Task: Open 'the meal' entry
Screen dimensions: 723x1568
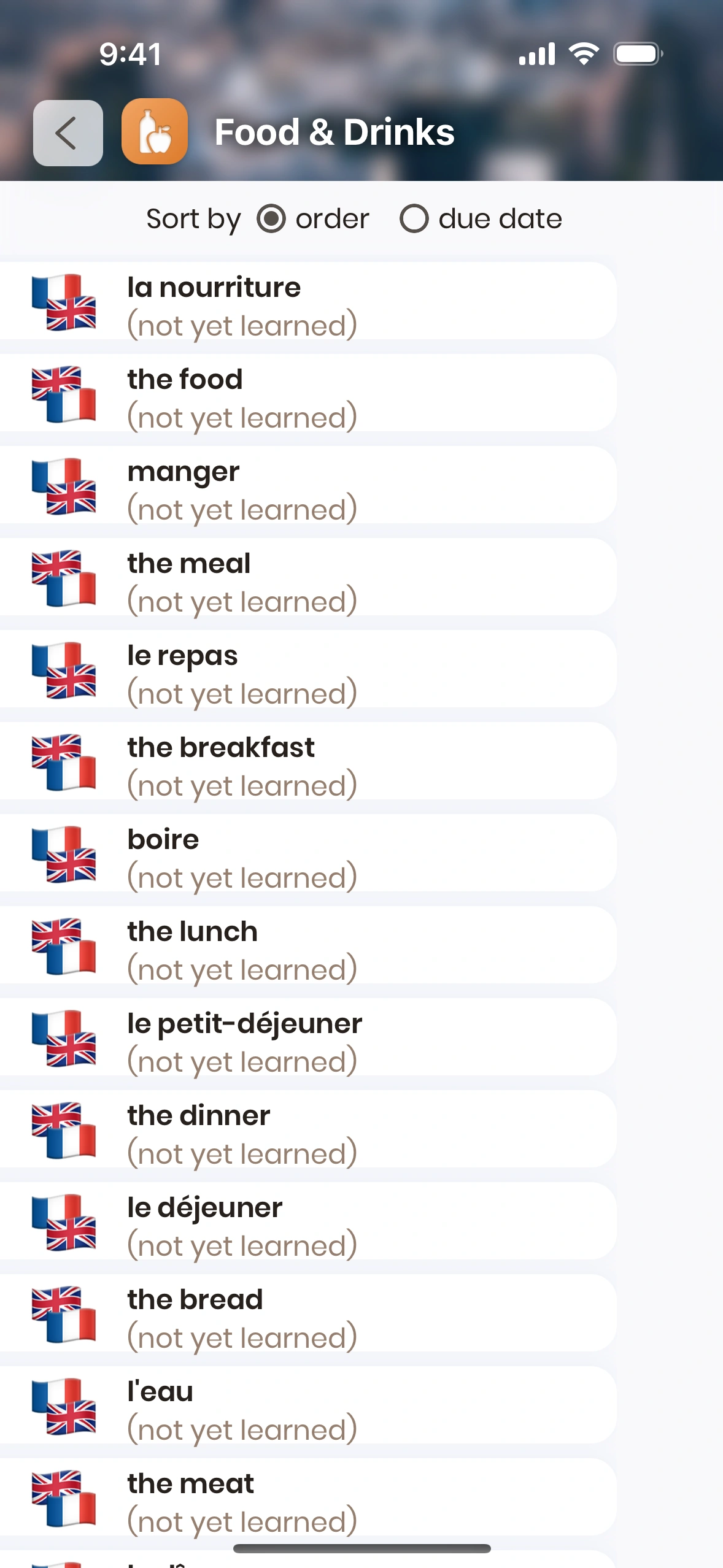Action: pos(307,578)
